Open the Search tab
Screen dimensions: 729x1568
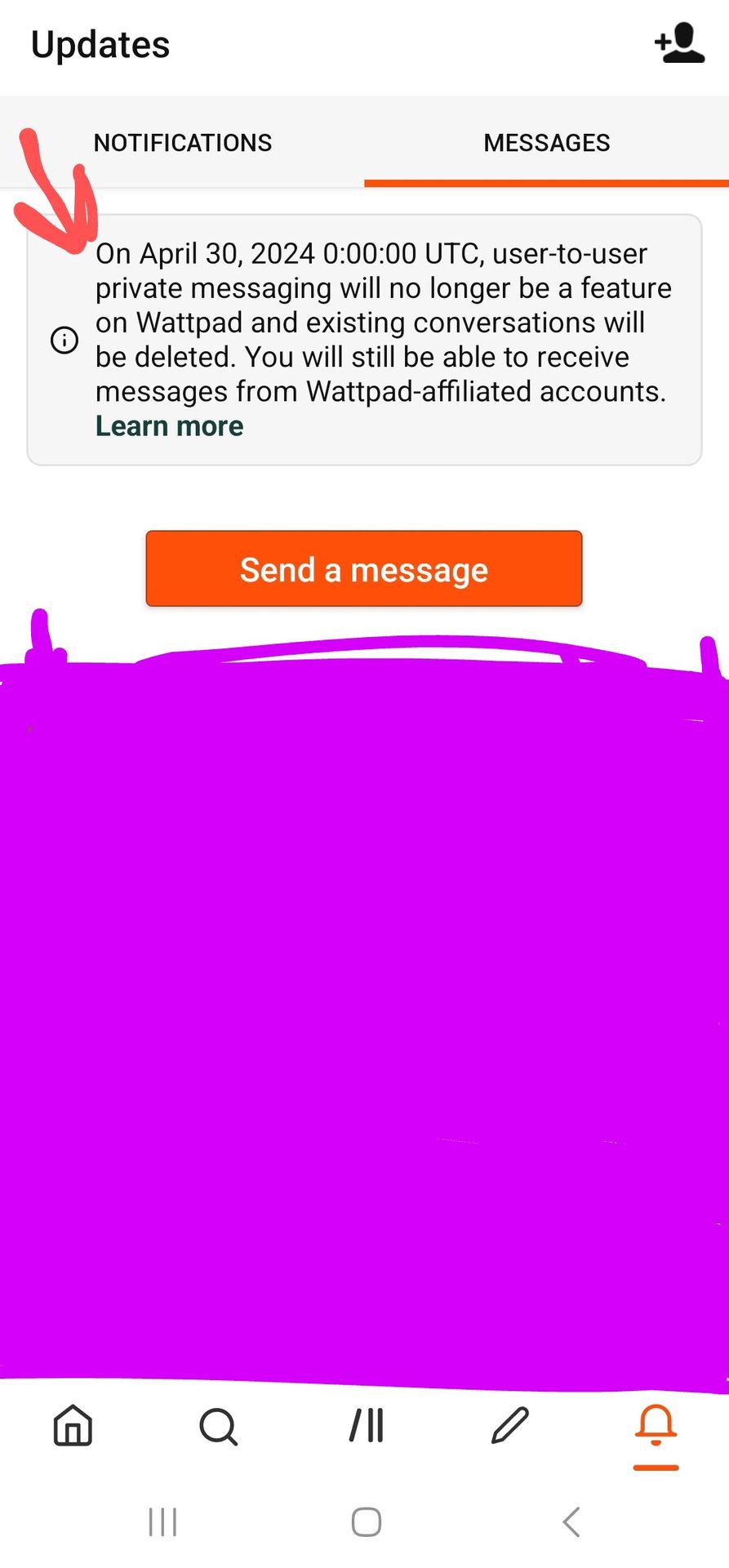coord(218,1427)
